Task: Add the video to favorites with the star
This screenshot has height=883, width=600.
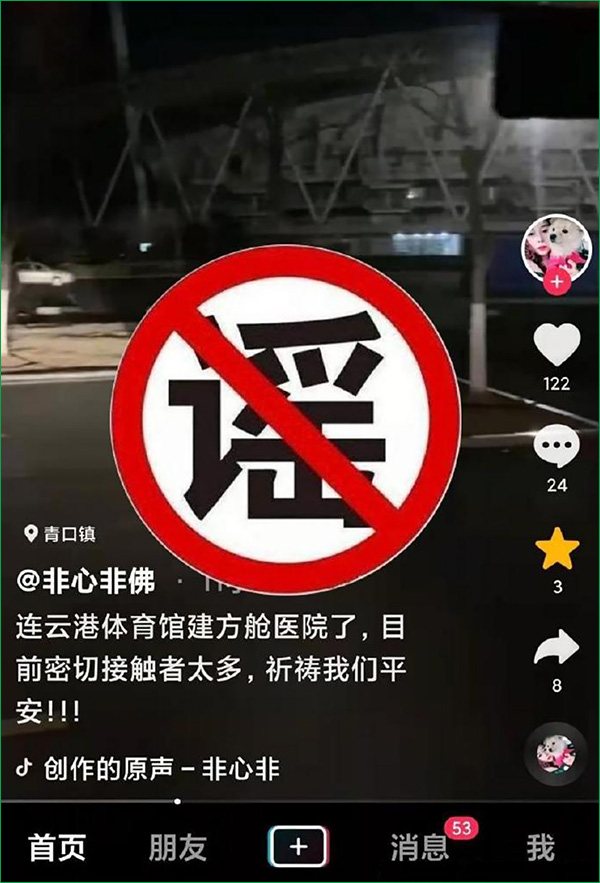Action: coord(557,550)
